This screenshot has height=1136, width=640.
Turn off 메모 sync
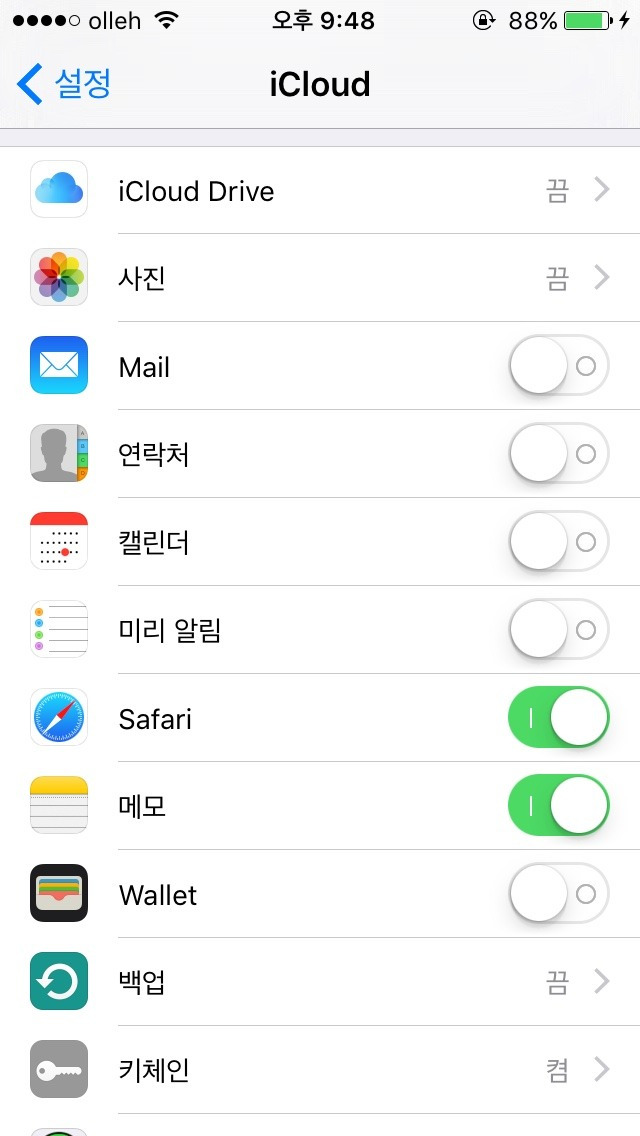coord(559,806)
